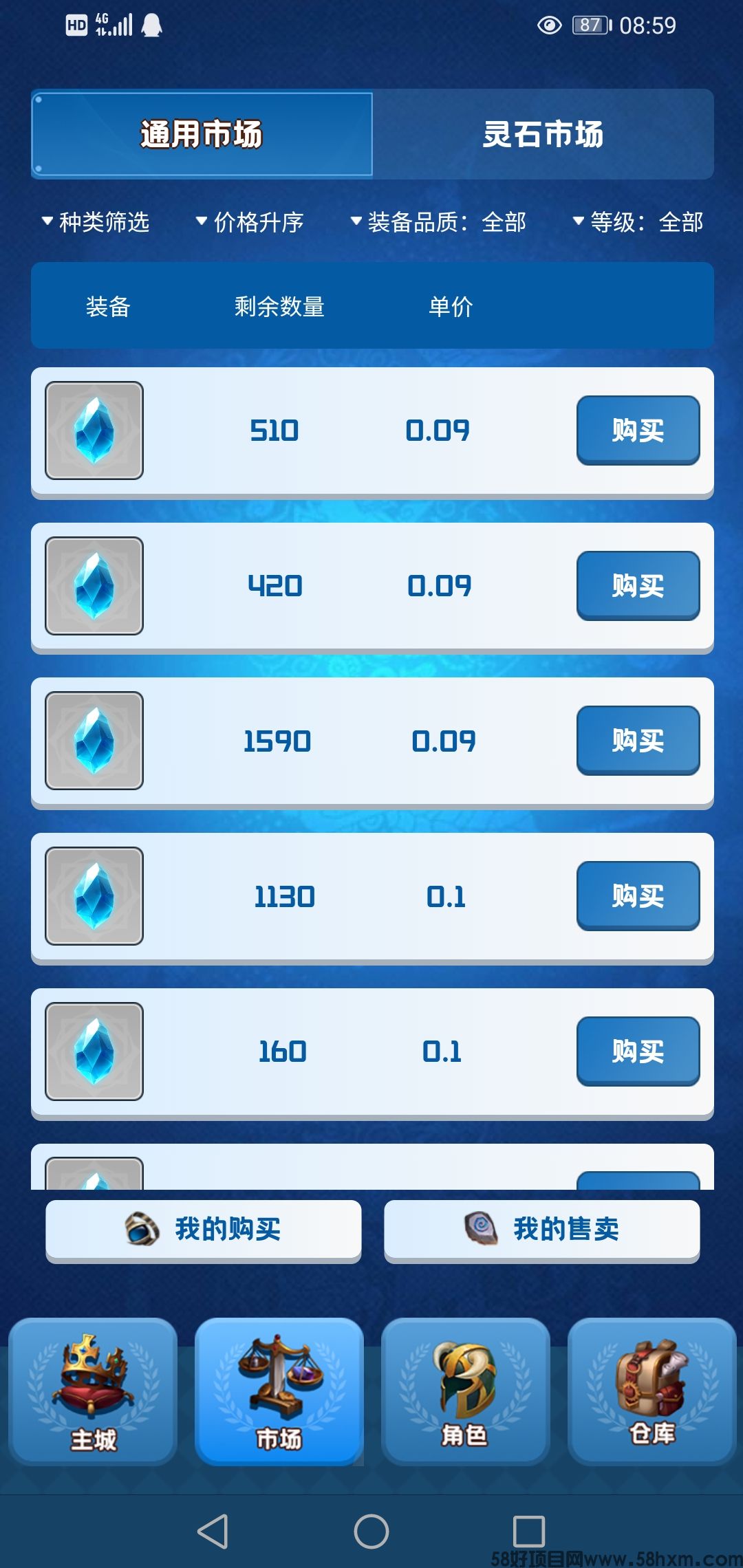Viewport: 743px width, 1568px height.
Task: Open 我的售卖 sales
Action: click(541, 1229)
